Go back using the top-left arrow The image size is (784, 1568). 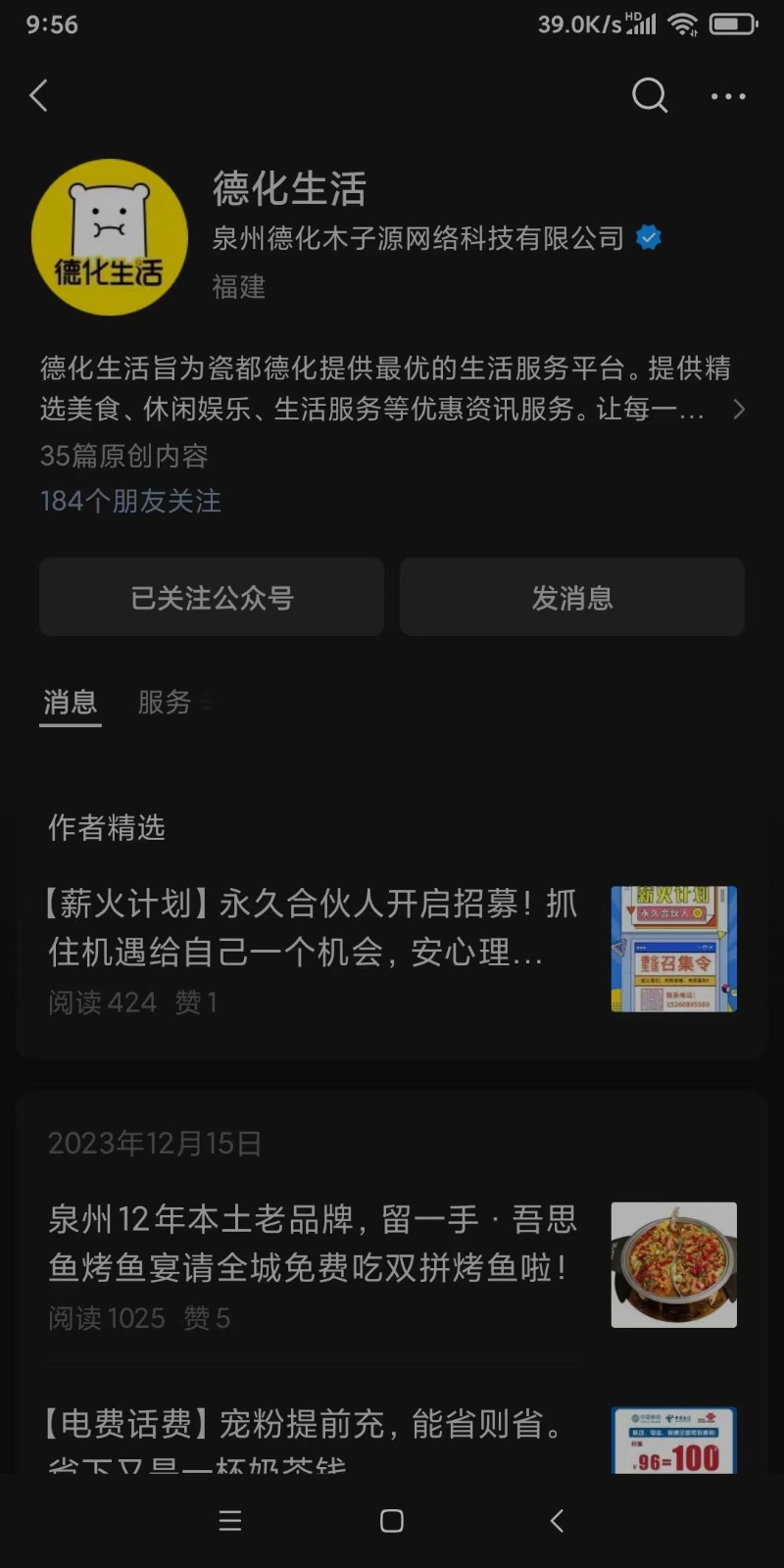(x=39, y=96)
